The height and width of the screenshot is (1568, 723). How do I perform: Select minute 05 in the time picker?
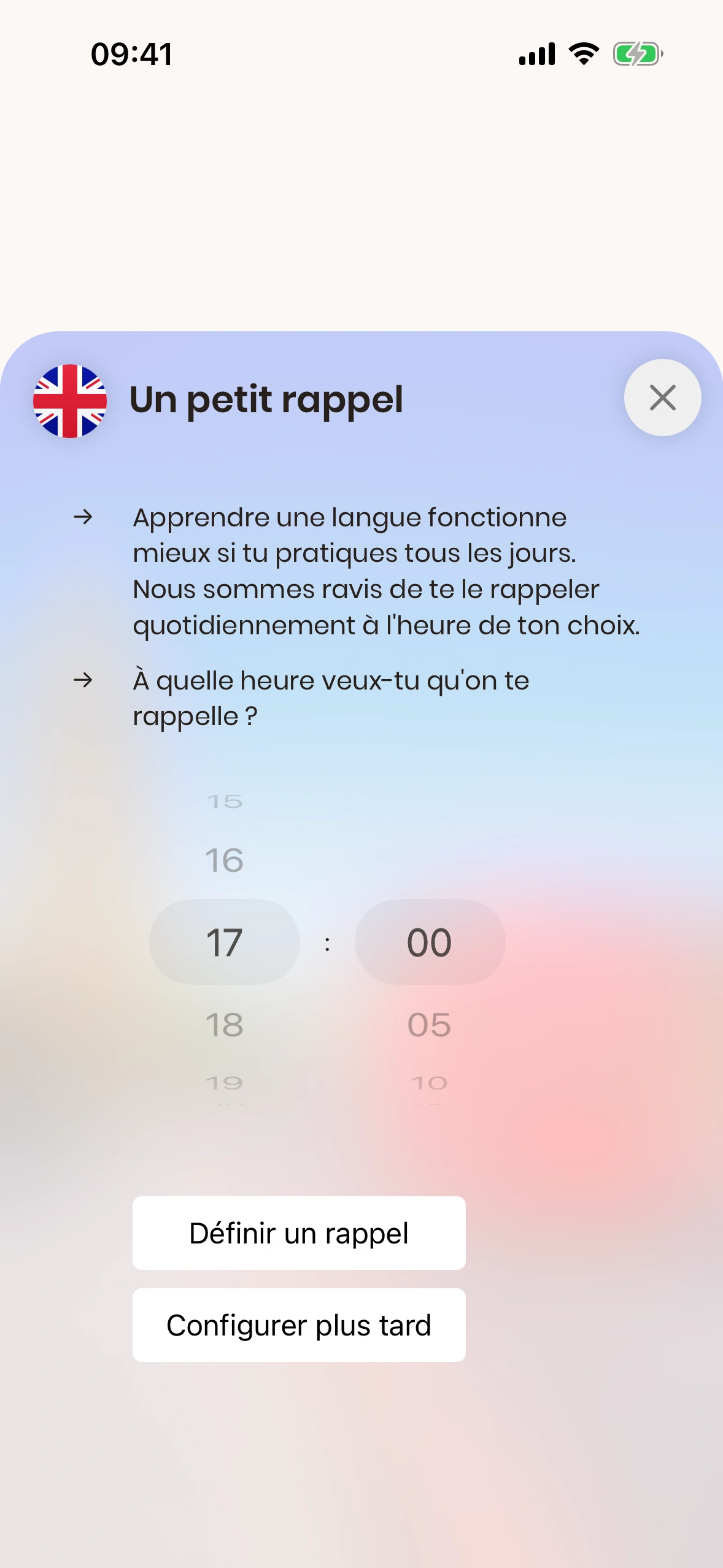point(429,1025)
